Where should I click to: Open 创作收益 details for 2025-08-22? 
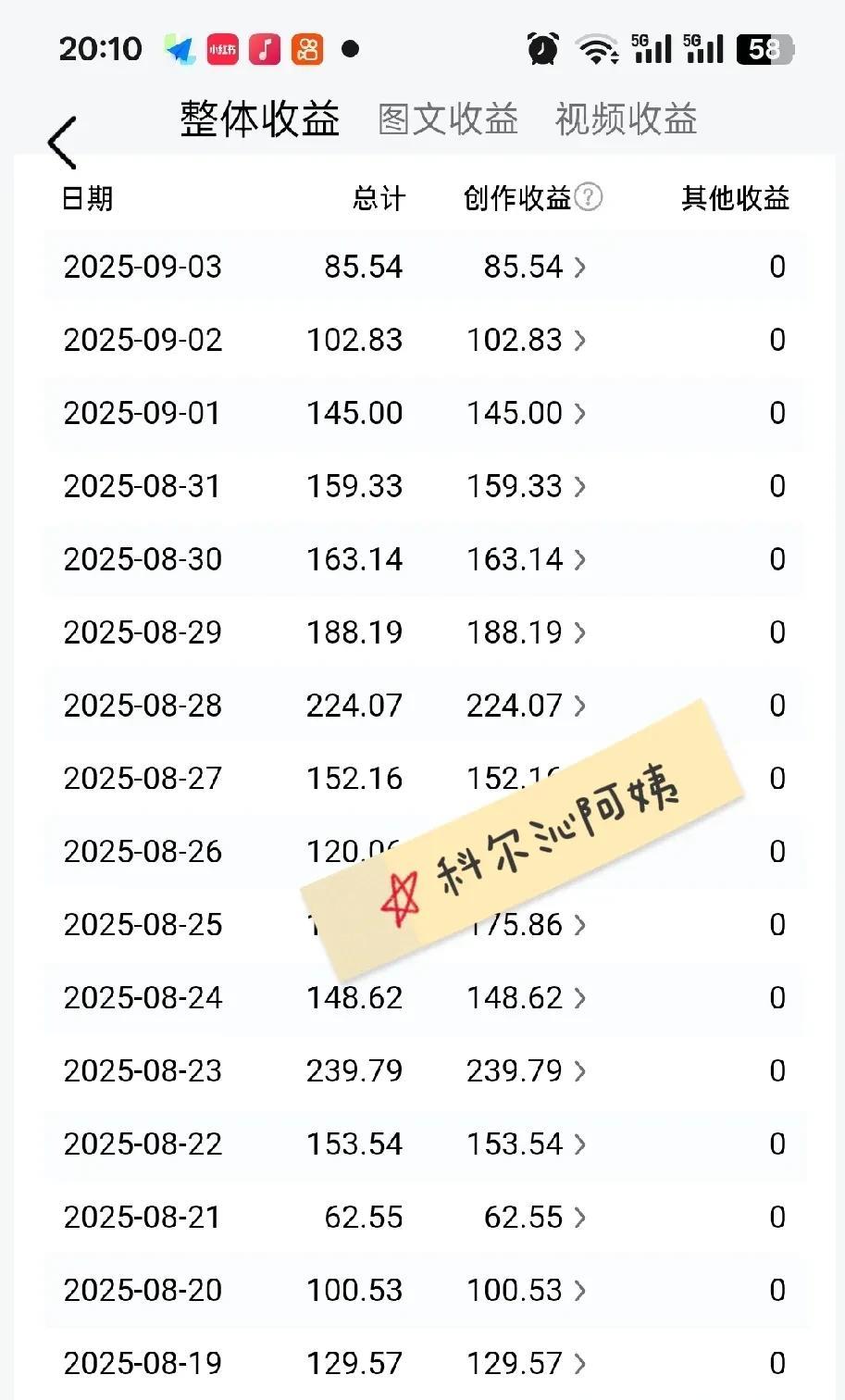(x=526, y=1144)
